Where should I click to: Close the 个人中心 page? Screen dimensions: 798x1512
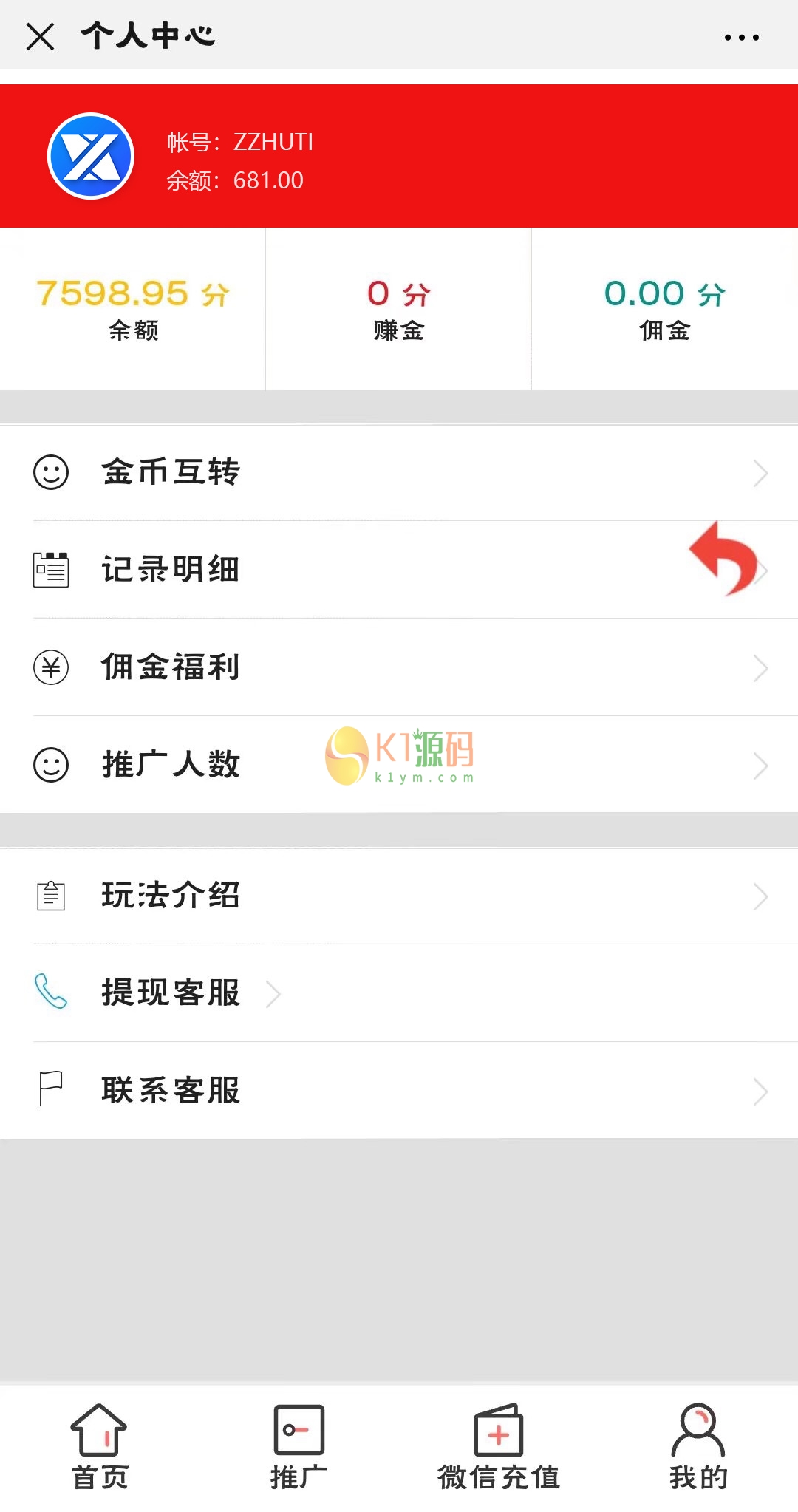click(40, 35)
